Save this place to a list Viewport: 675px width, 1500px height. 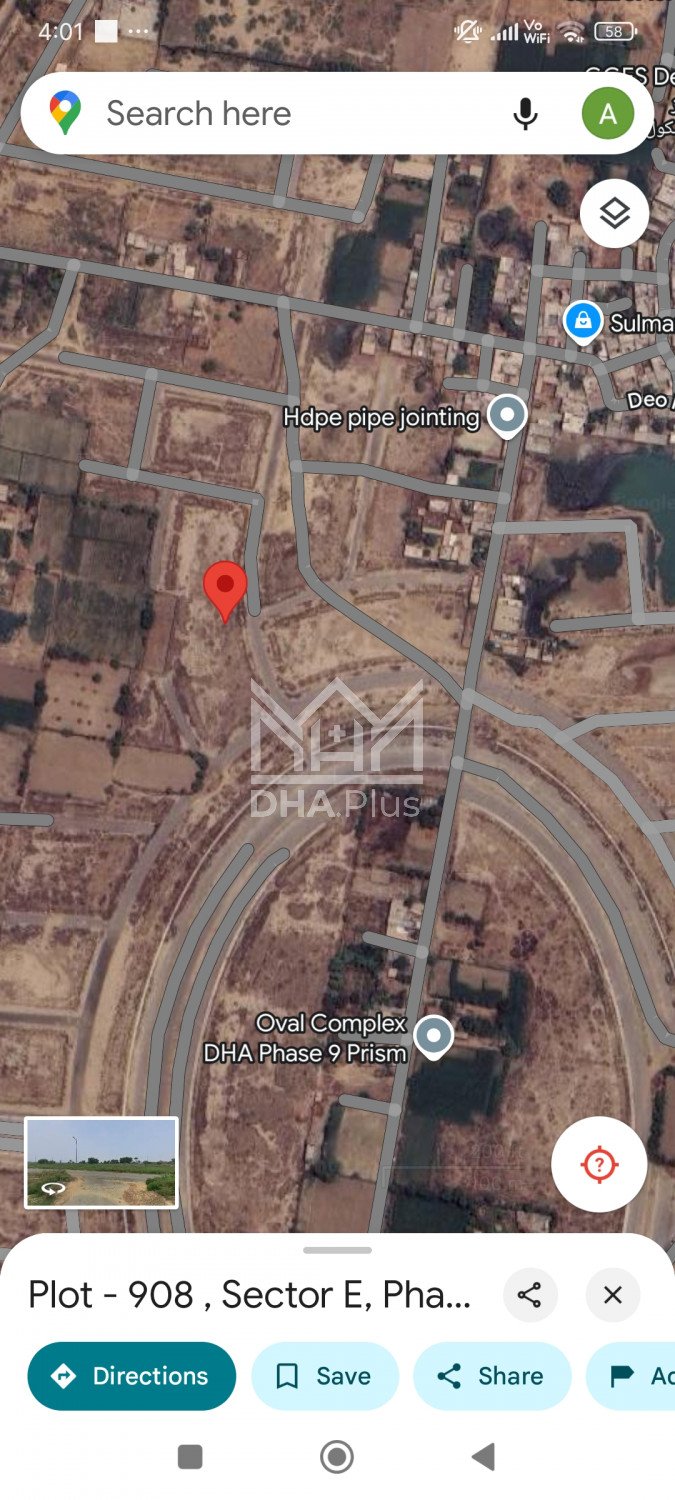325,1376
